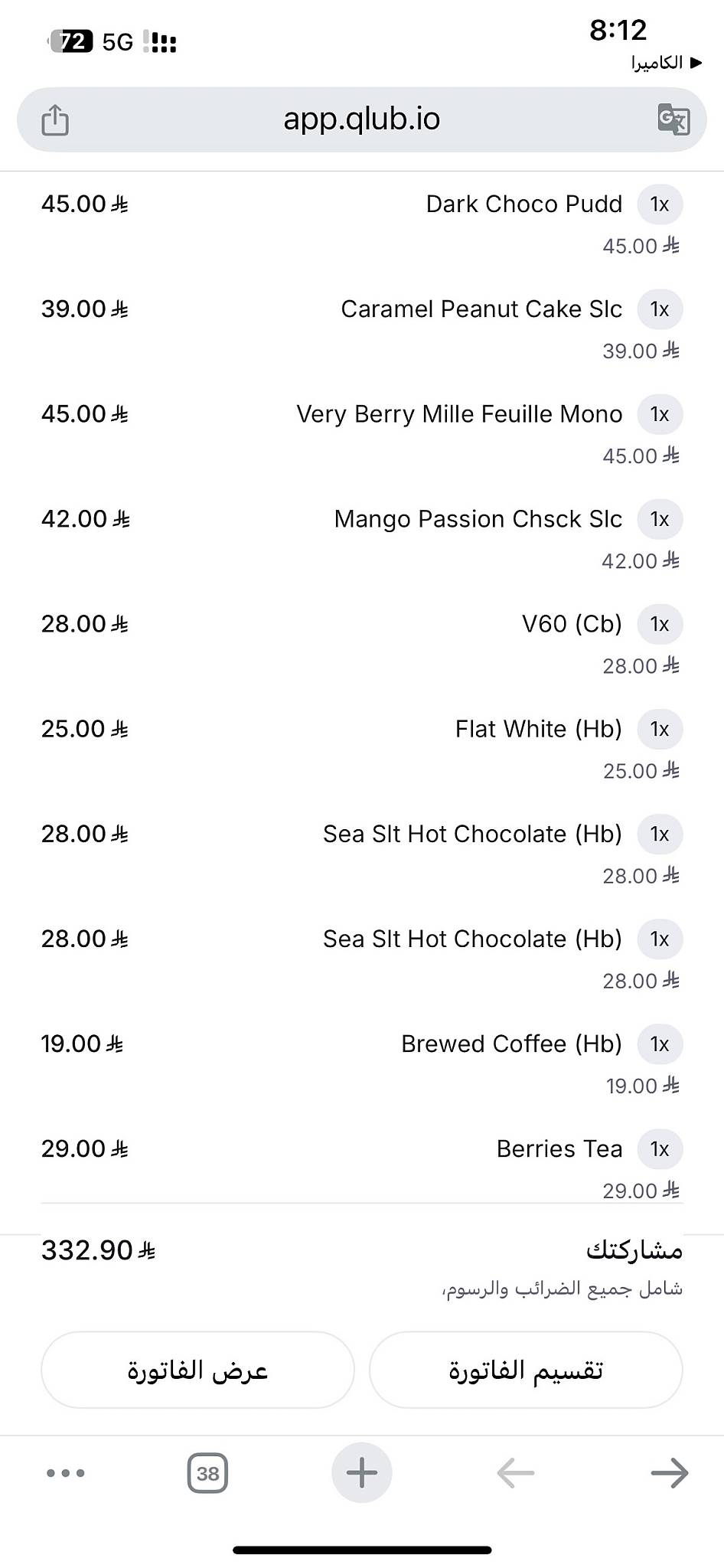Viewport: 724px width, 1568px height.
Task: Go forward with the right arrow
Action: 670,1473
